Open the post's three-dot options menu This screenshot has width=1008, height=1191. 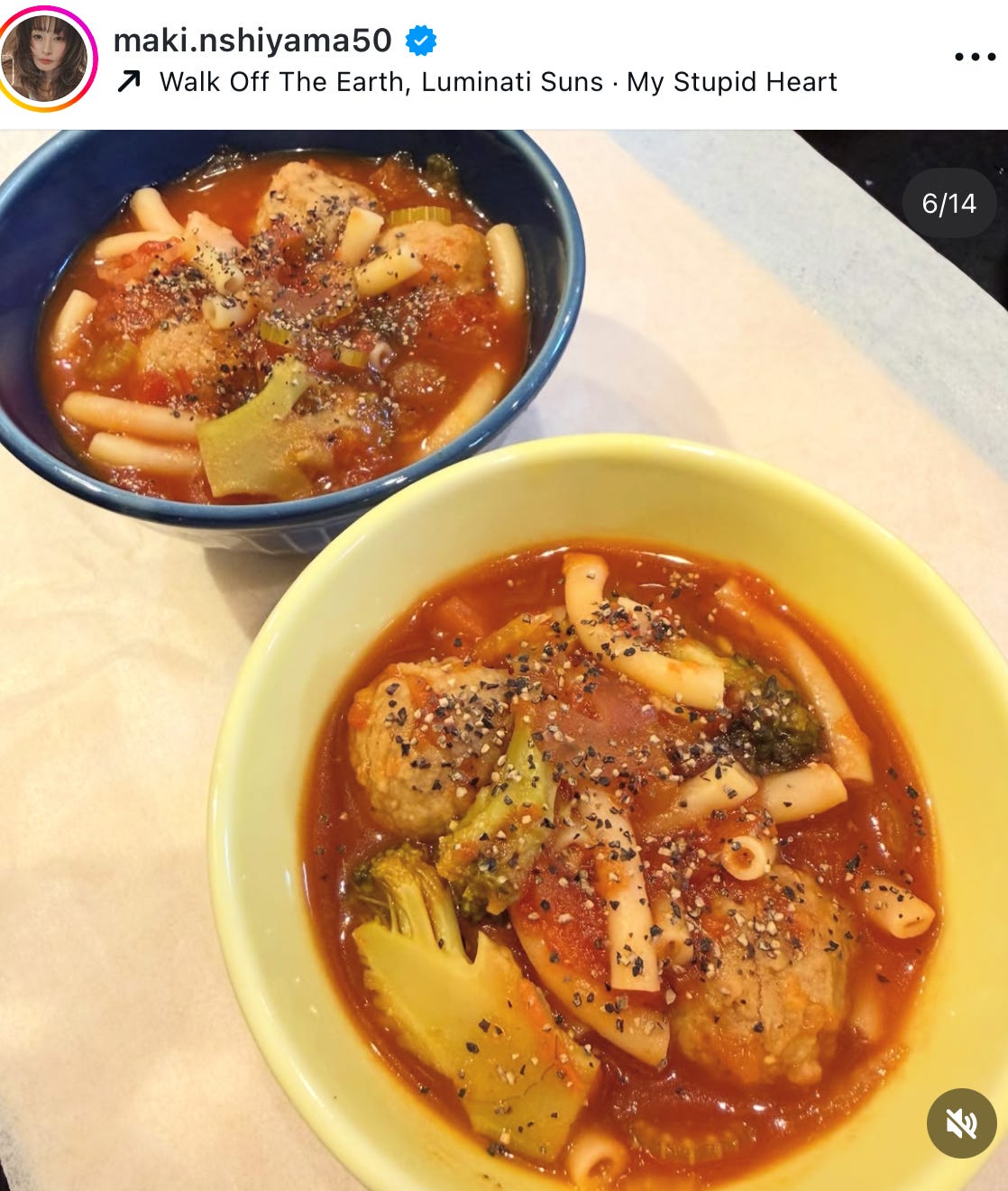click(975, 57)
